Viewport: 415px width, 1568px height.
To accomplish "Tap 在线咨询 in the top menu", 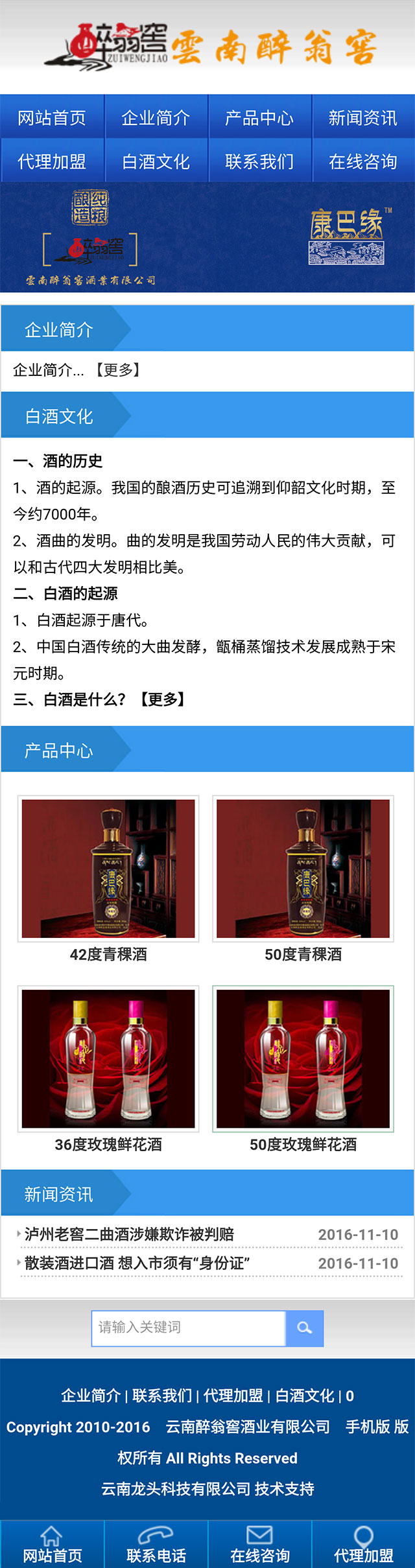I will pyautogui.click(x=363, y=161).
